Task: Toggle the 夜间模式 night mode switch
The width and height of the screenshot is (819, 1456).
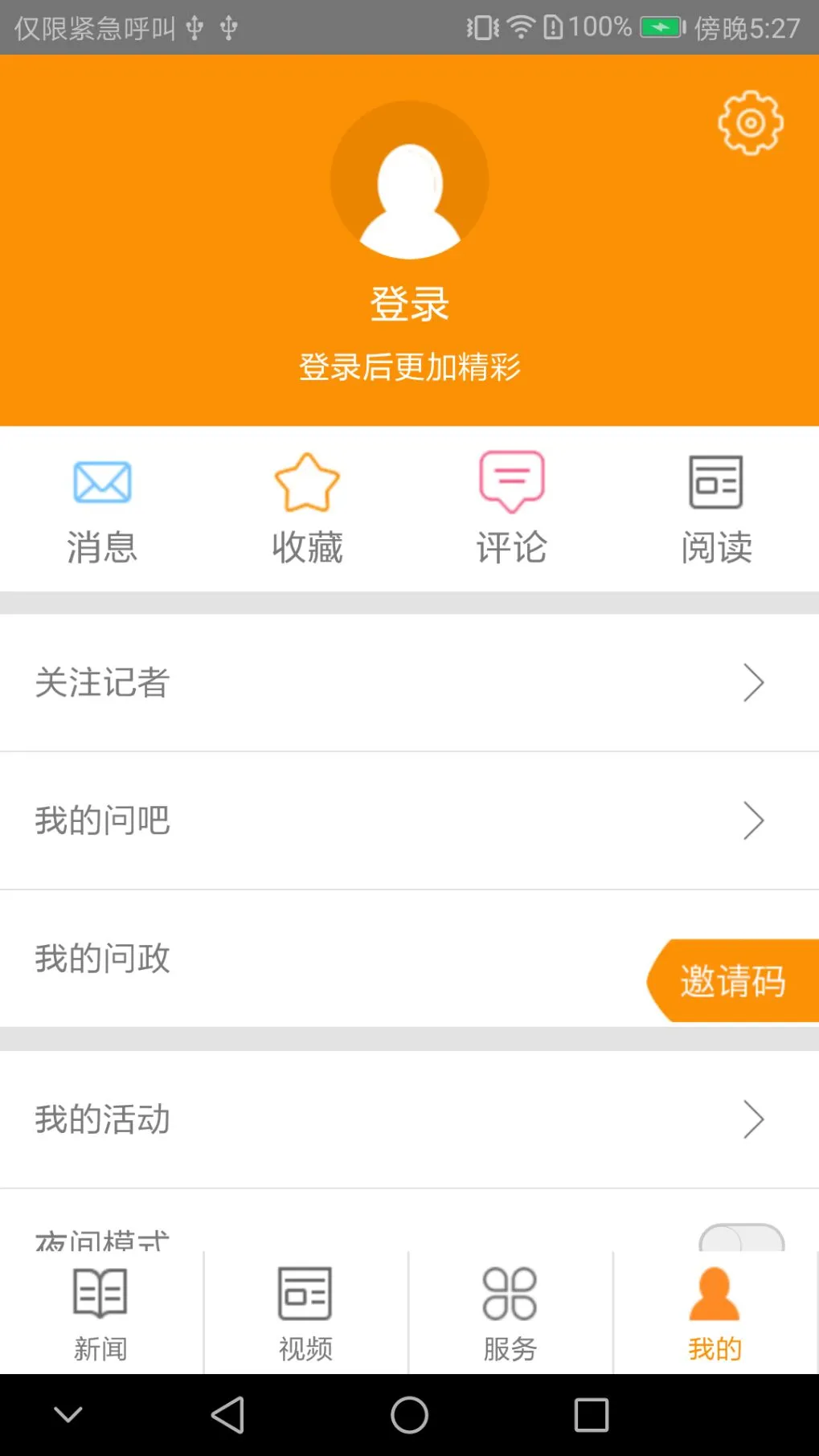Action: pyautogui.click(x=744, y=1241)
